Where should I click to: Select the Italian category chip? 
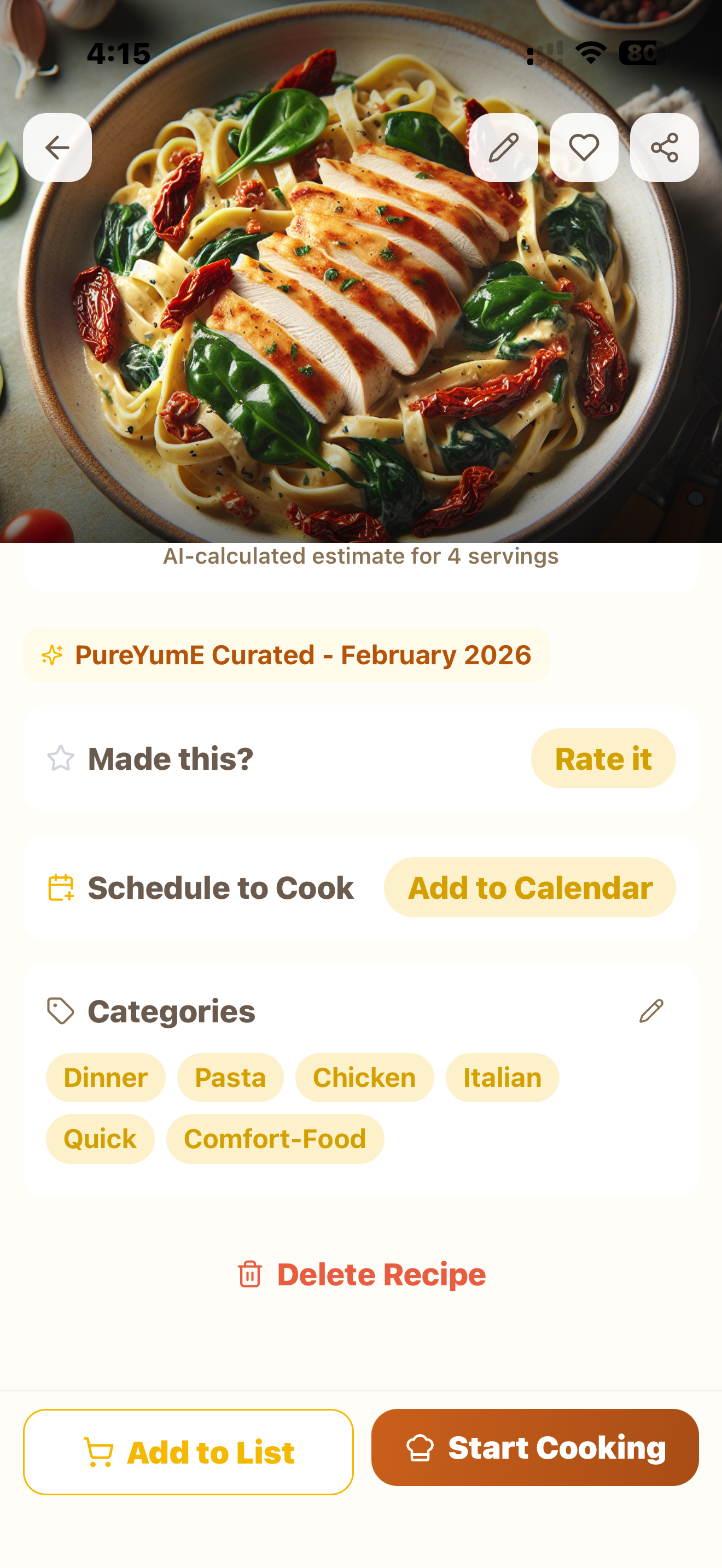pos(502,1078)
